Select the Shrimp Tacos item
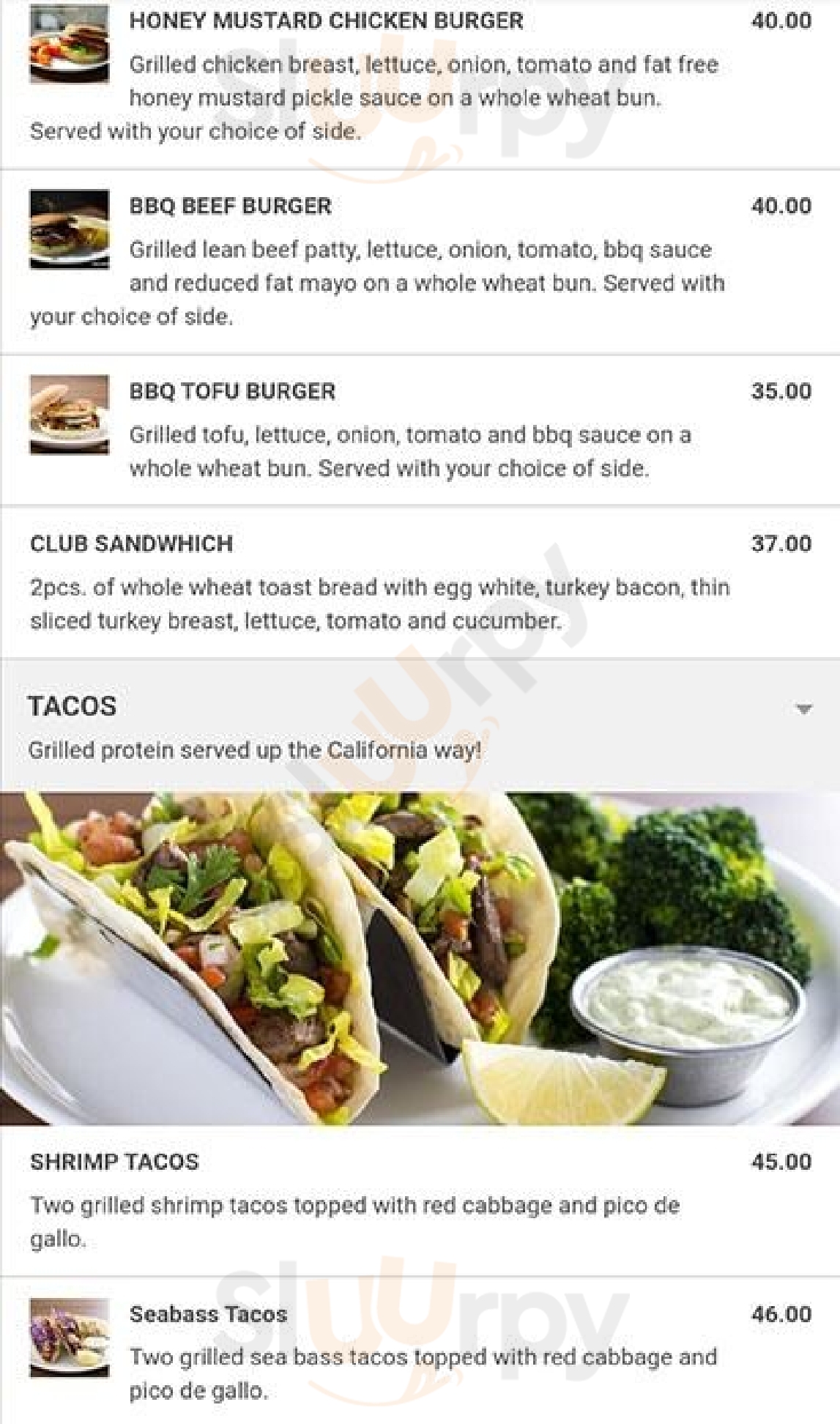This screenshot has width=840, height=1424. (x=420, y=1201)
